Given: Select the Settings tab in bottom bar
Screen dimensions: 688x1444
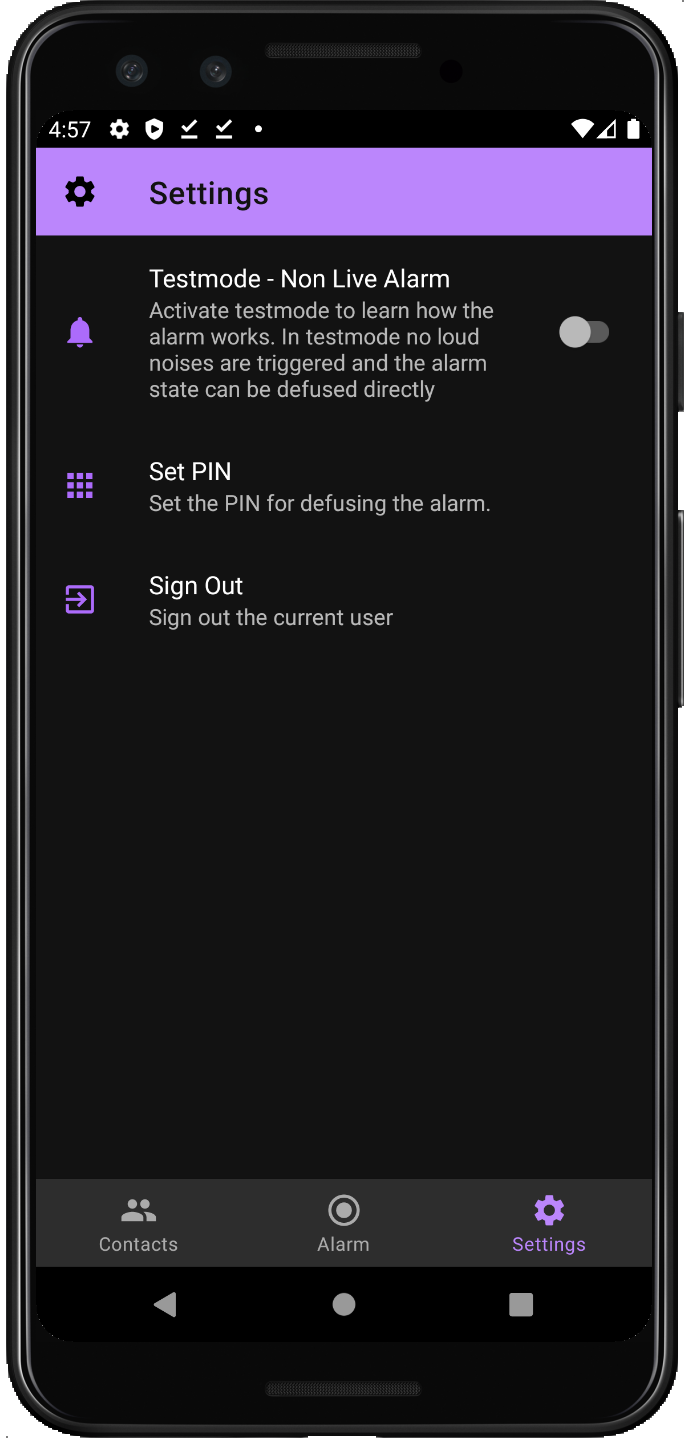Looking at the screenshot, I should pyautogui.click(x=549, y=1224).
